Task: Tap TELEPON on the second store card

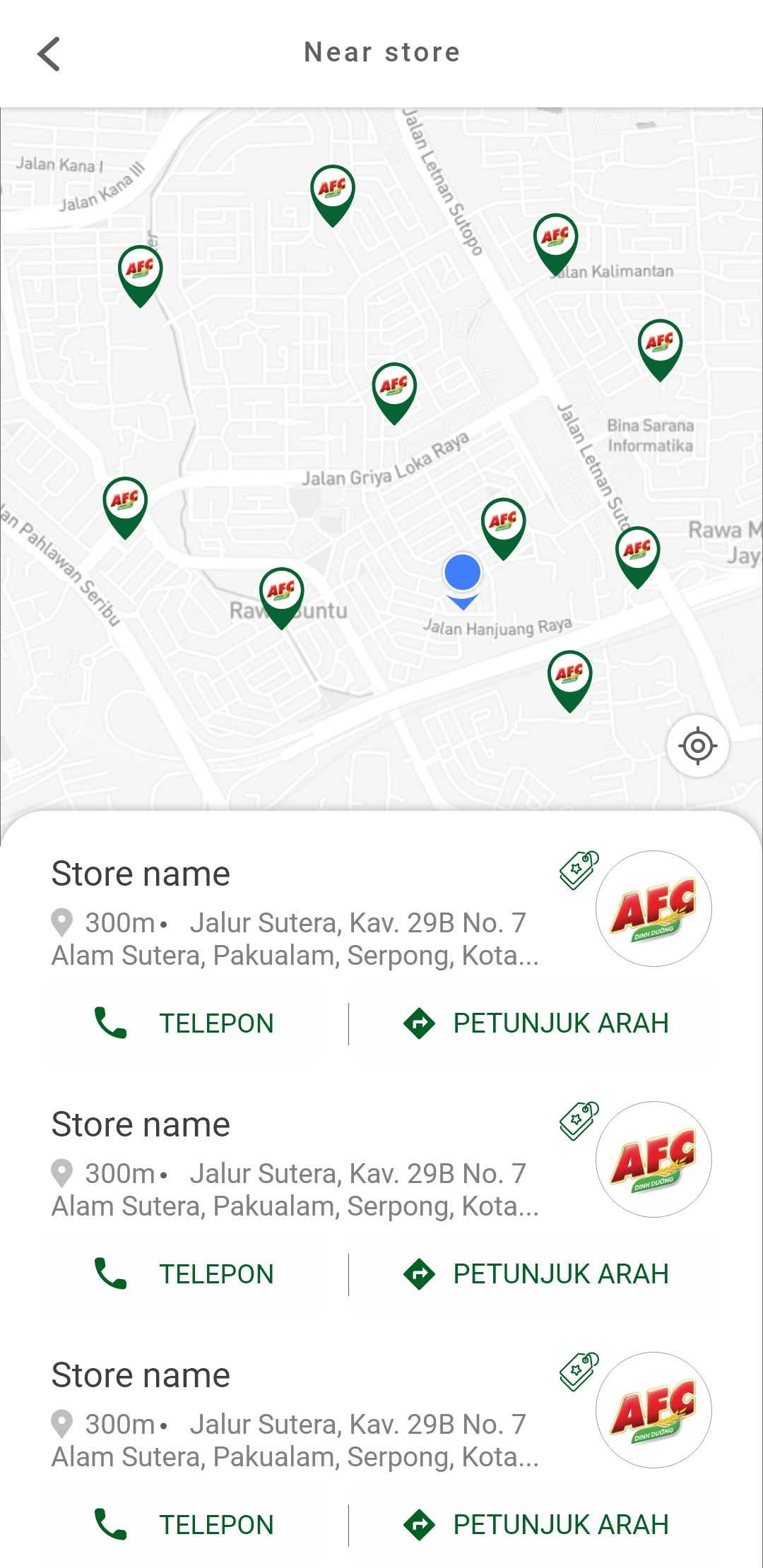Action: pos(184,1273)
